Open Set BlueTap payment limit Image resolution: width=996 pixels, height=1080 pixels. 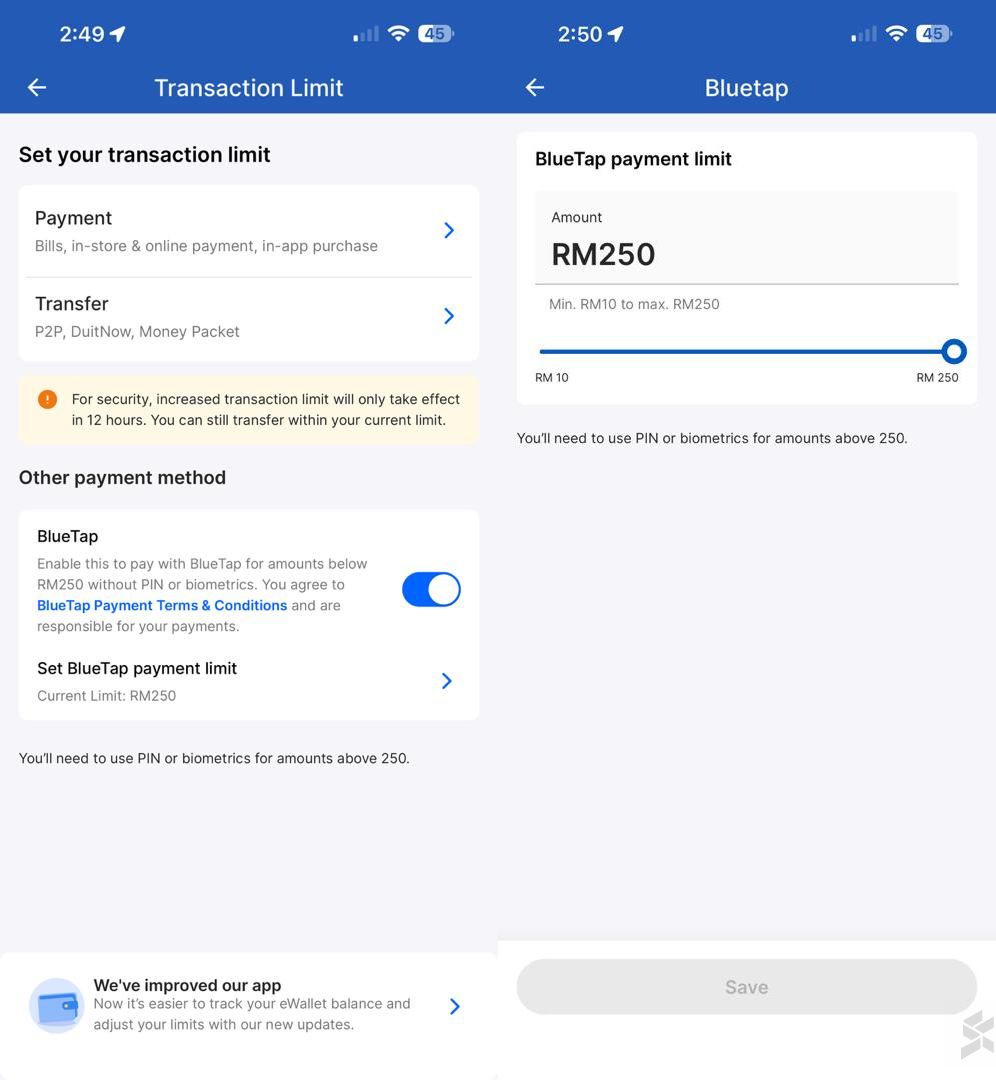pos(246,681)
